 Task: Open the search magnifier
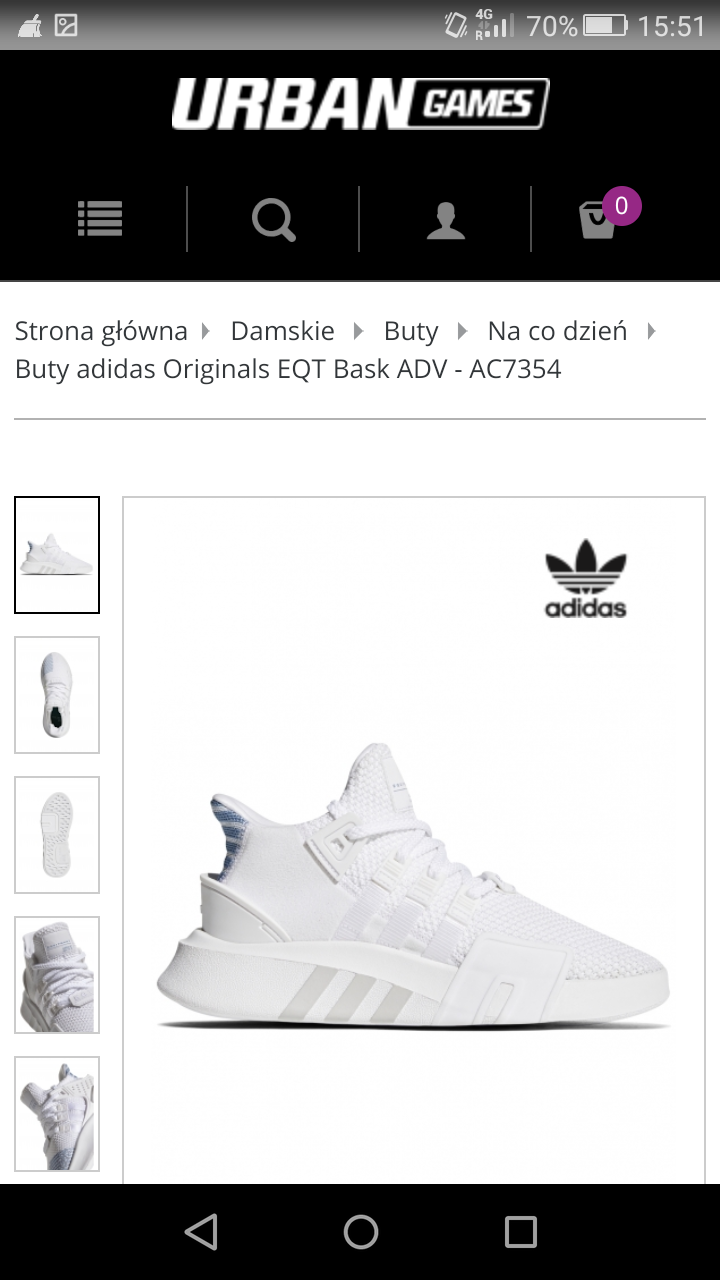click(x=273, y=218)
